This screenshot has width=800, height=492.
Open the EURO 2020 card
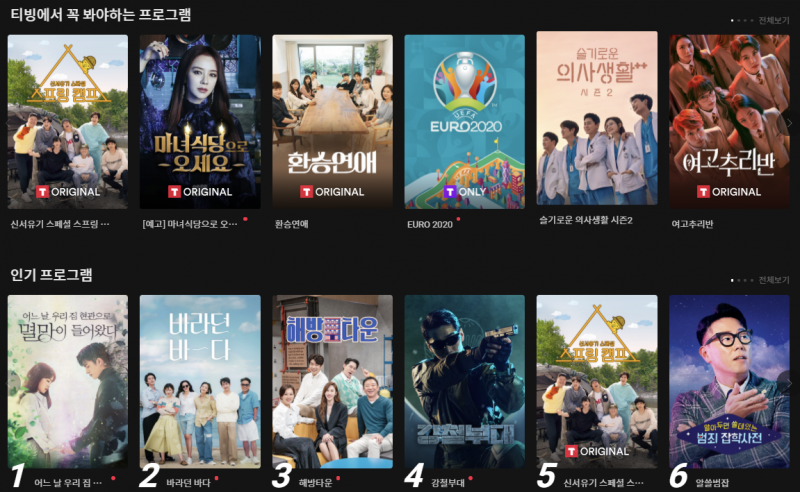point(464,121)
